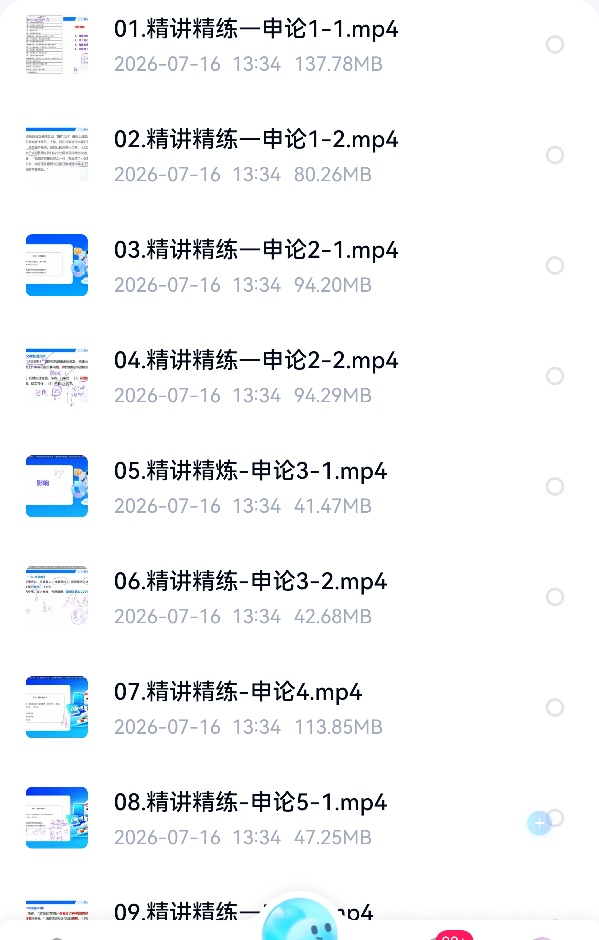Select the circle for 05.精讲精炼-申论3-1.mp4
Screen dimensions: 599x940
(x=555, y=486)
